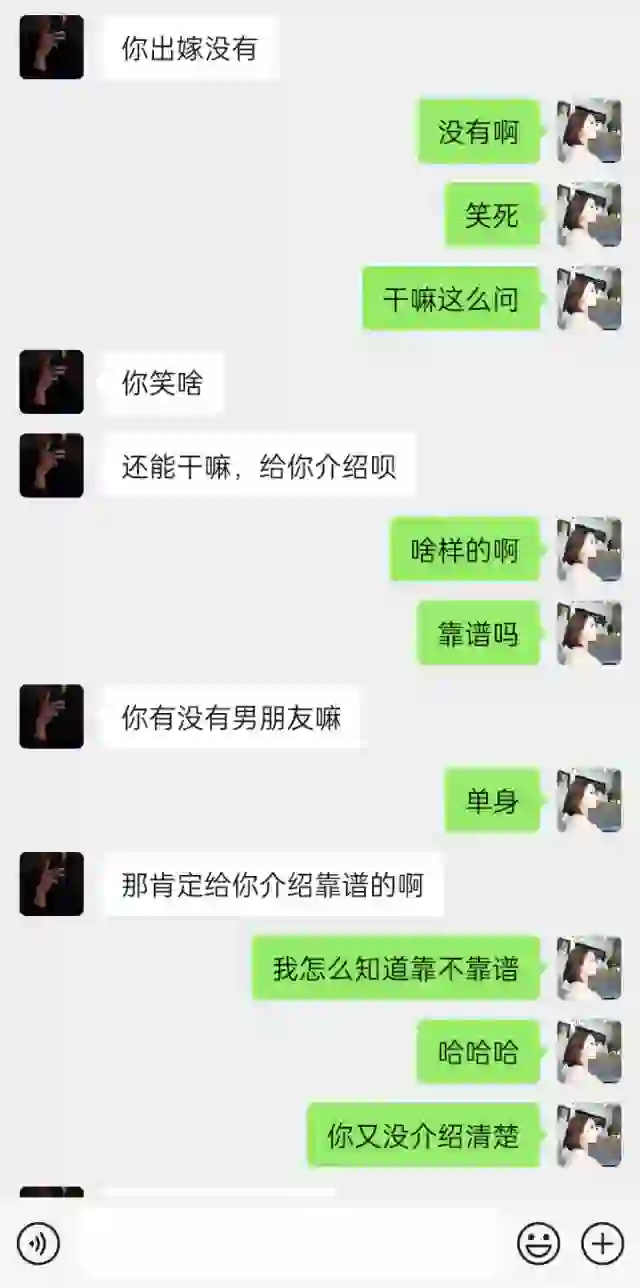Viewport: 640px width, 1288px height.
Task: Focus the message text field
Action: [288, 1244]
